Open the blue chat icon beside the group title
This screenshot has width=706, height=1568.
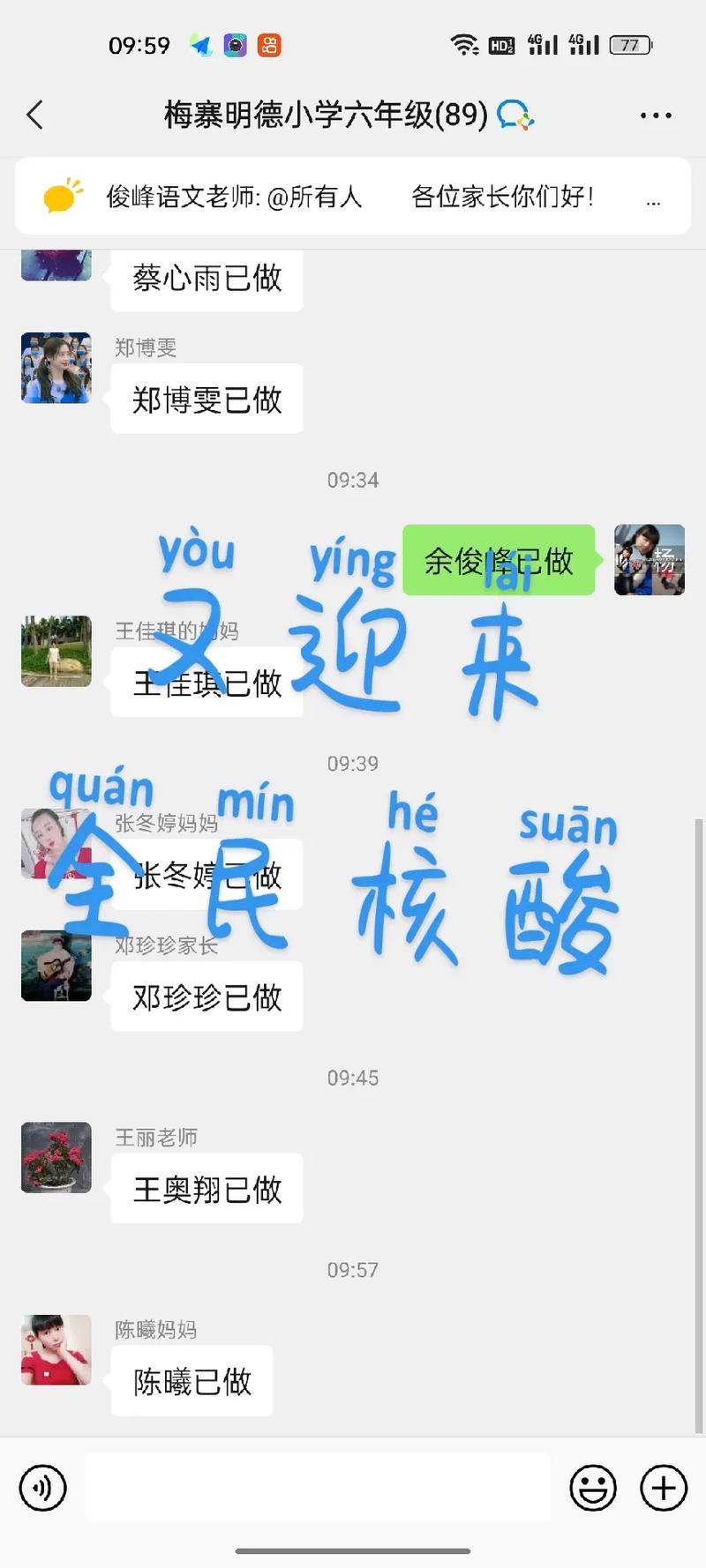(515, 114)
